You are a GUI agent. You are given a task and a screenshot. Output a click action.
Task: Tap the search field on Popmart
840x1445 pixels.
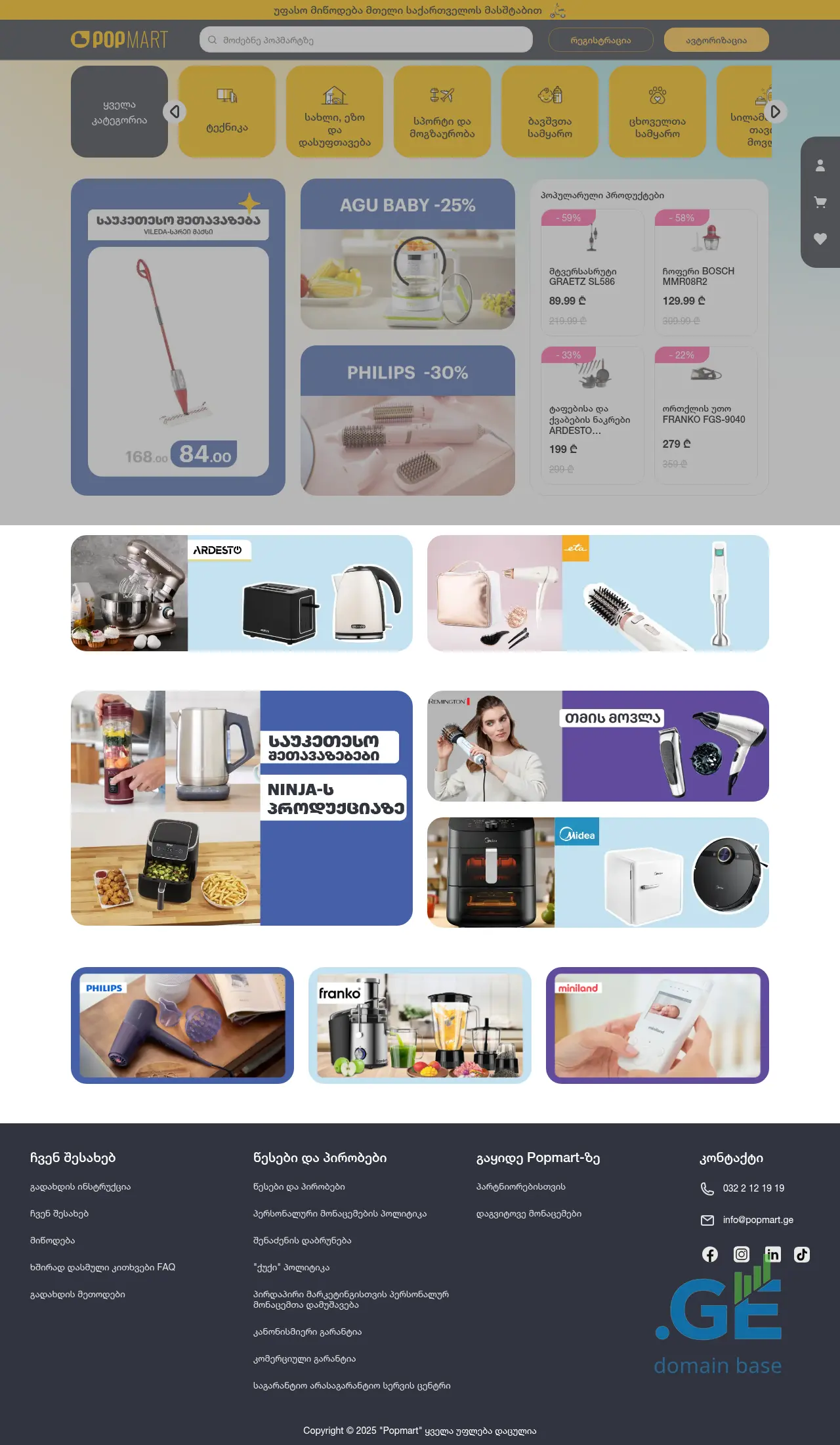click(x=366, y=40)
